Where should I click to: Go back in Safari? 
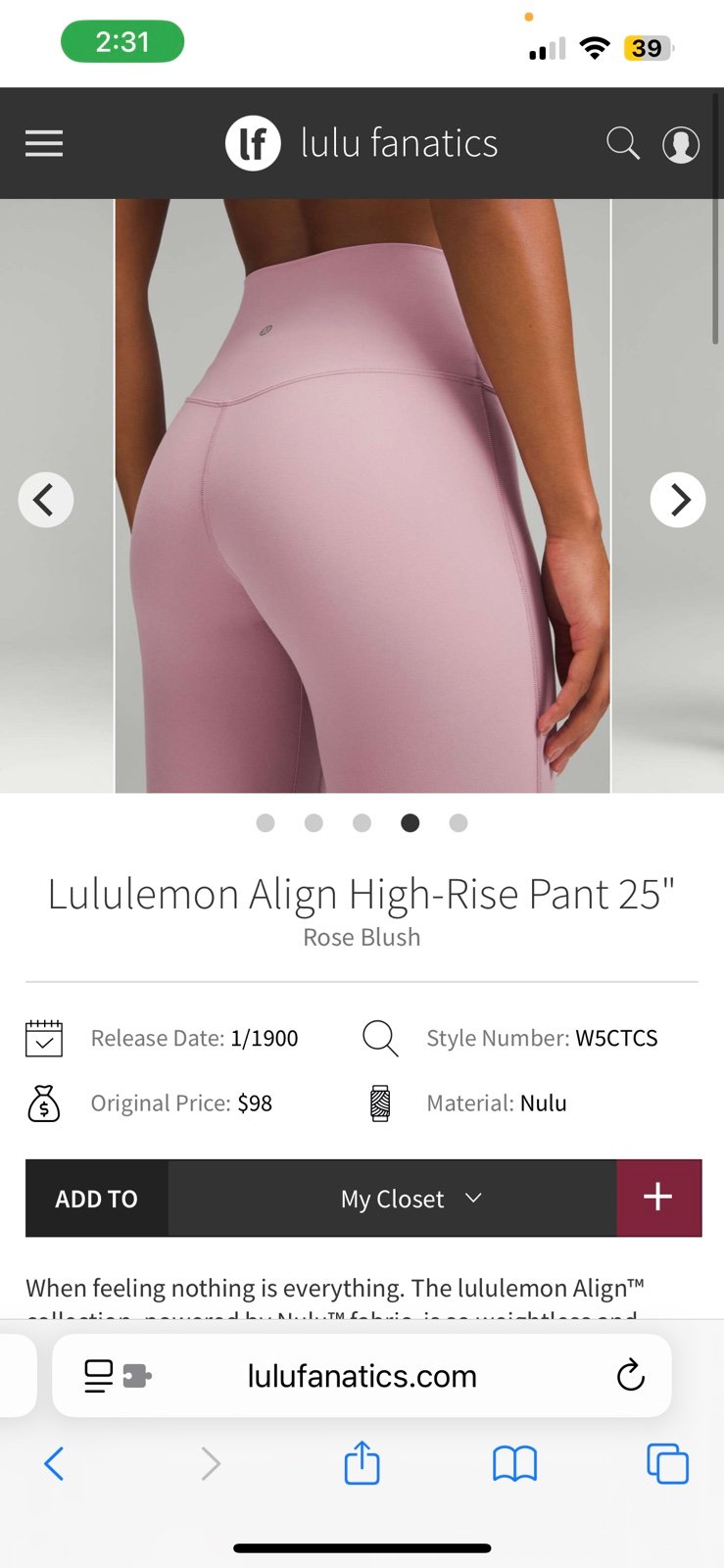(55, 1464)
